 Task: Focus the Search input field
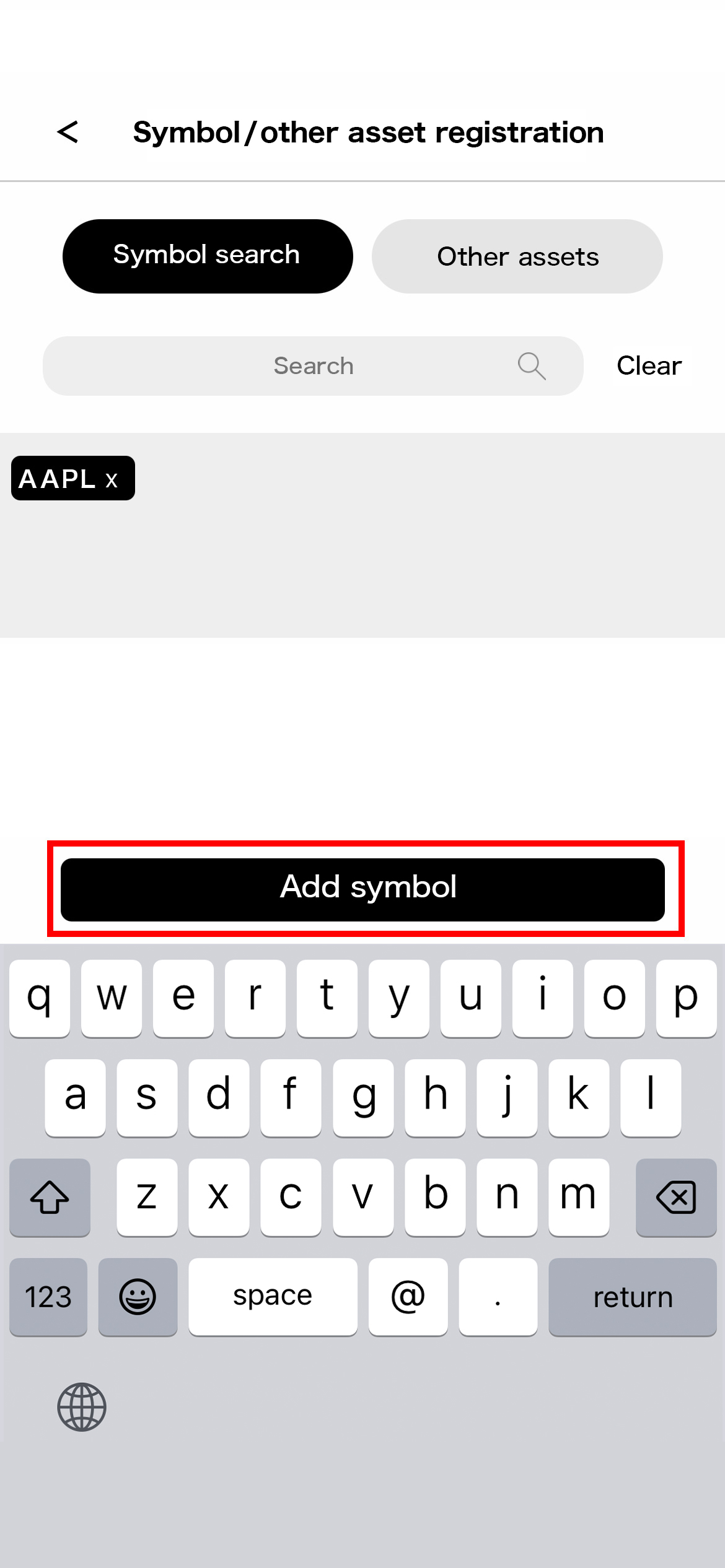click(313, 366)
